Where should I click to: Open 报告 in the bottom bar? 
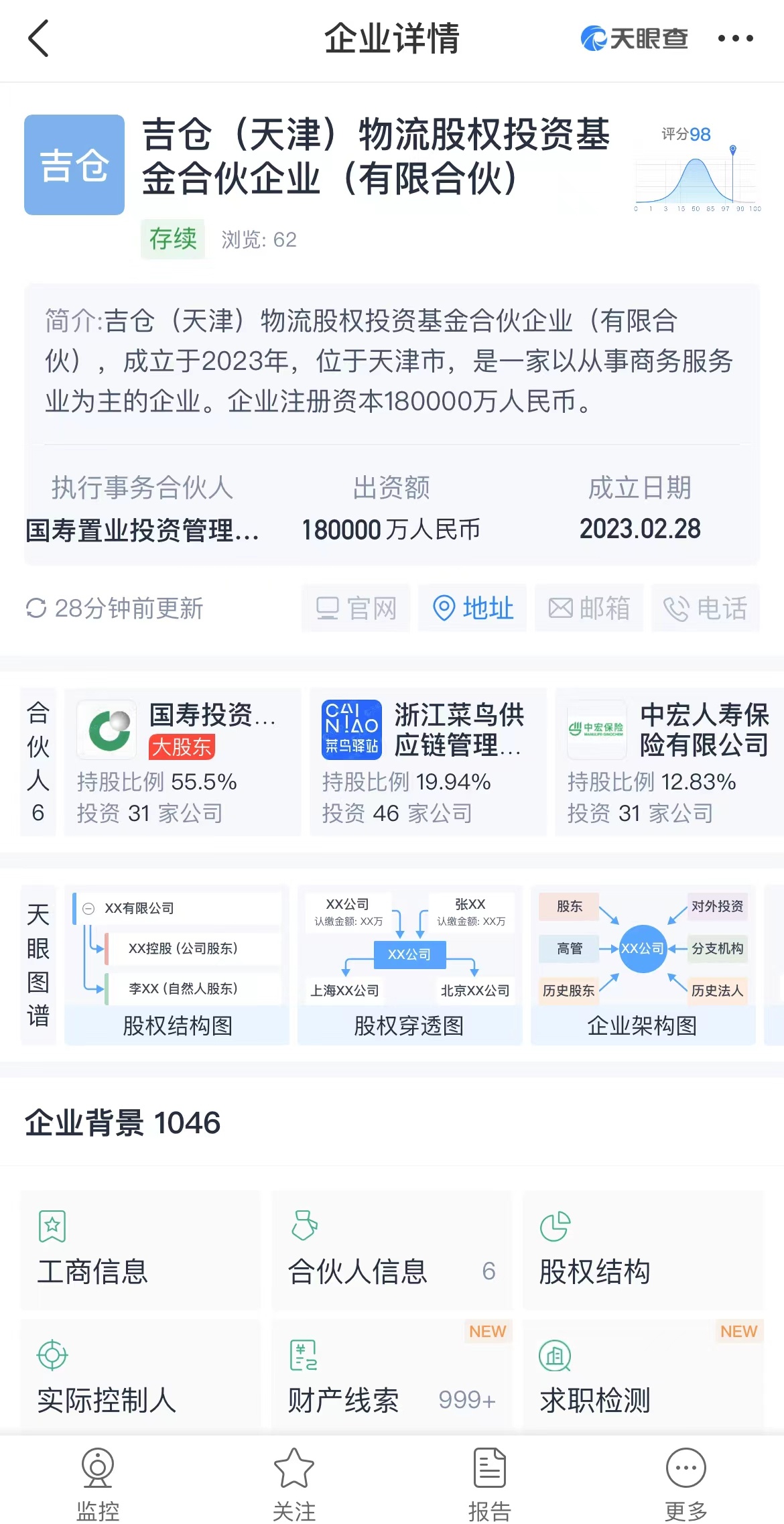click(490, 1484)
